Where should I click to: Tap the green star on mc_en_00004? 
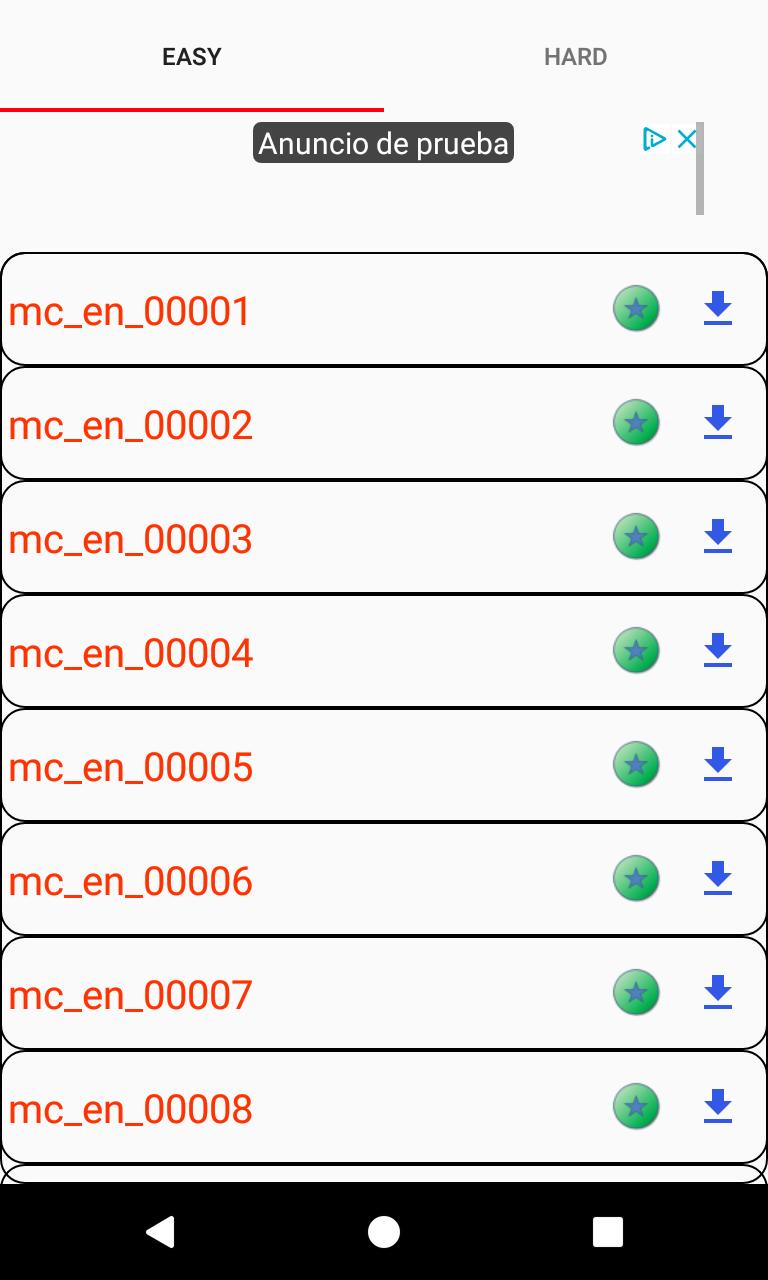pyautogui.click(x=636, y=651)
